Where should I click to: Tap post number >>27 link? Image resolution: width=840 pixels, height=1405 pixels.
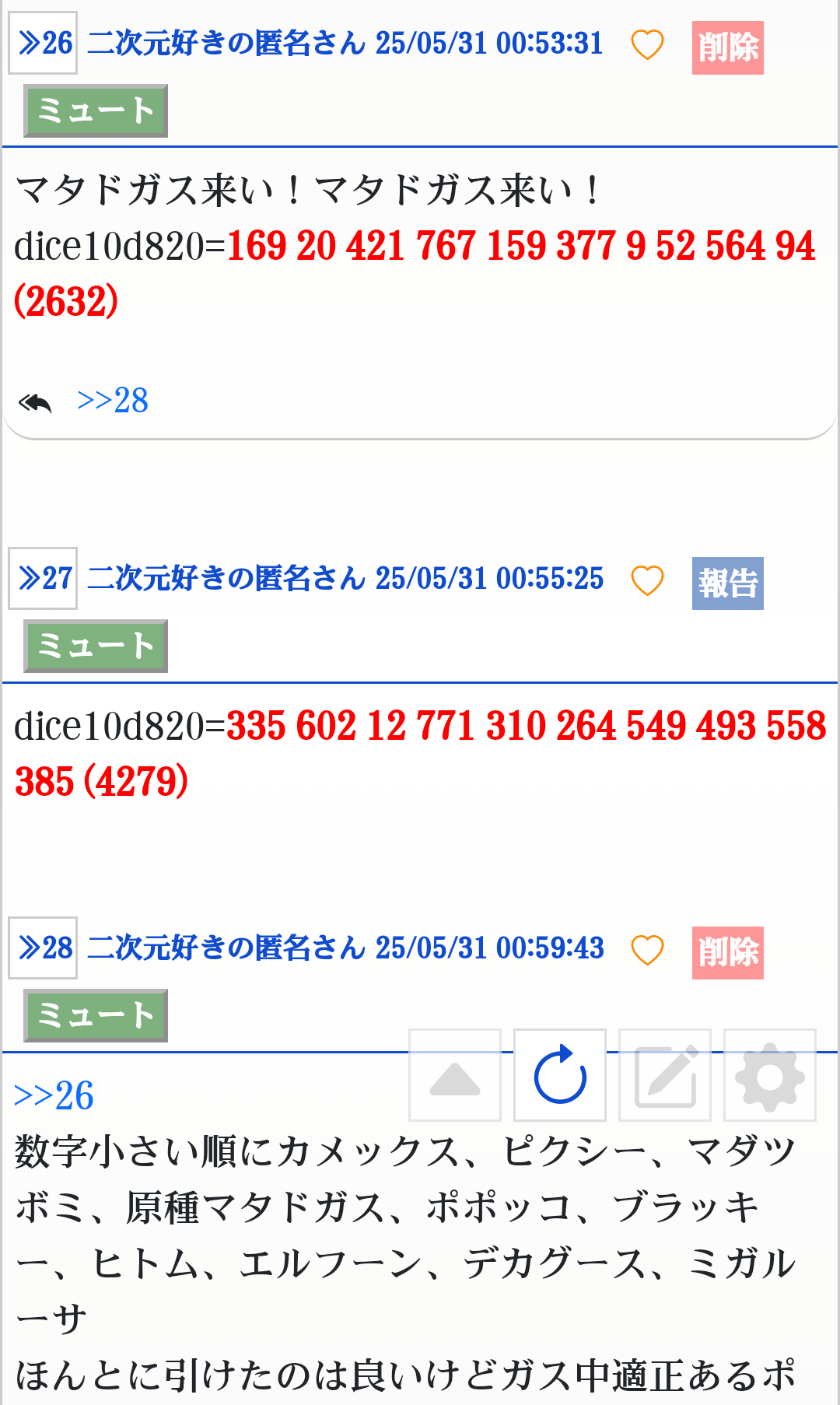(x=43, y=579)
